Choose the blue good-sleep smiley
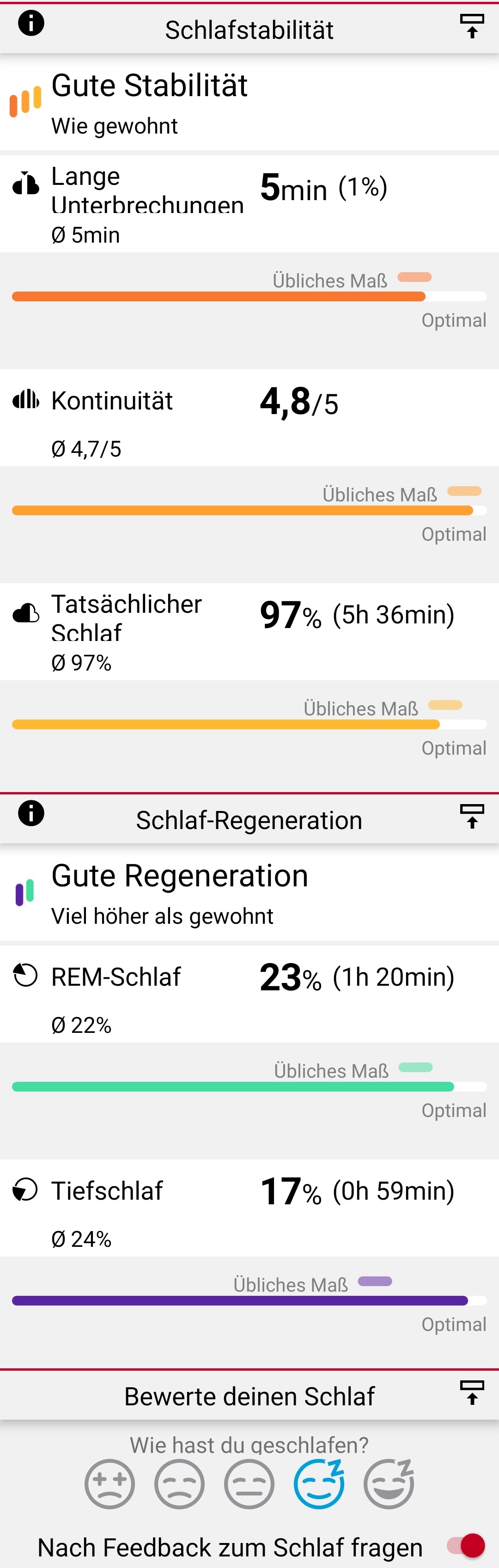Screen dimensions: 499x1568 coord(319,1484)
